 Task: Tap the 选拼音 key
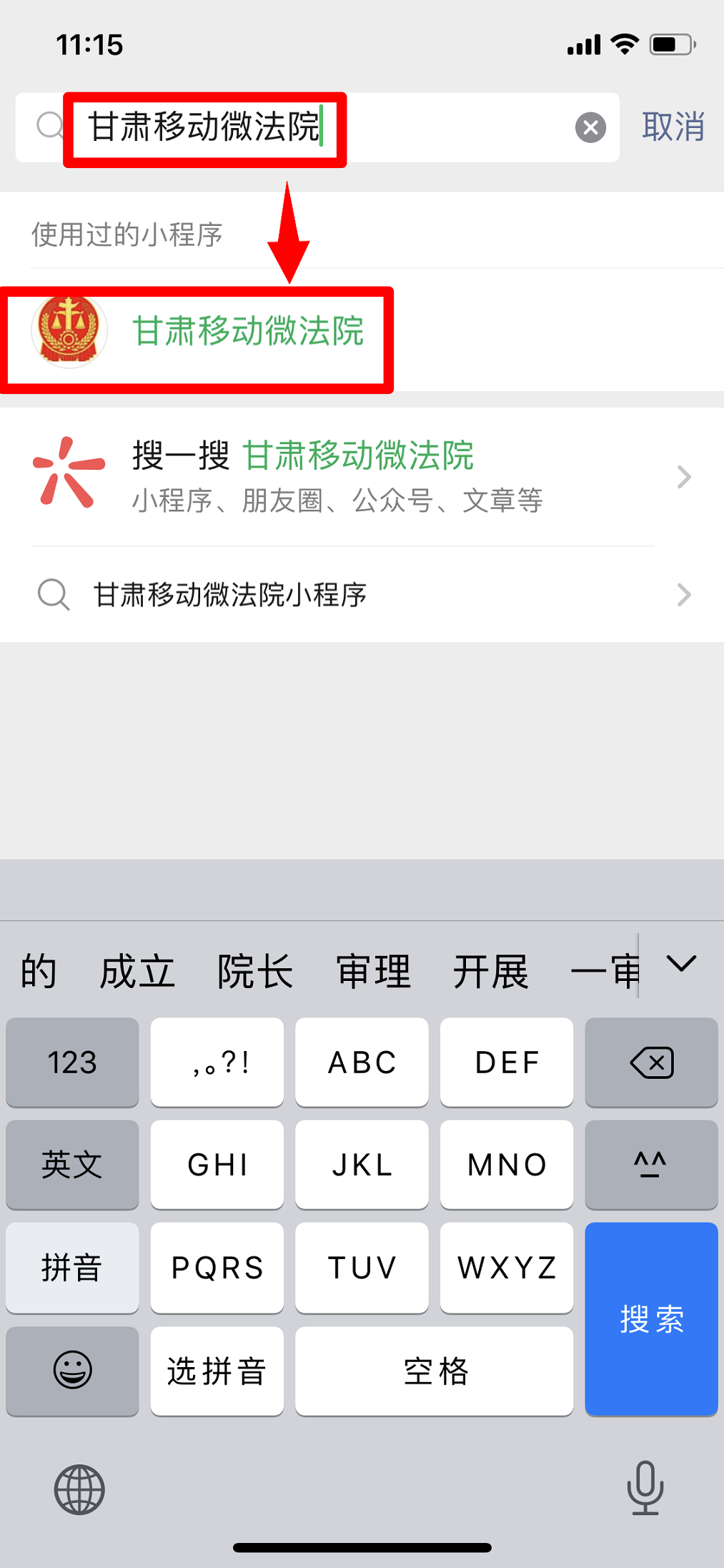[217, 1371]
